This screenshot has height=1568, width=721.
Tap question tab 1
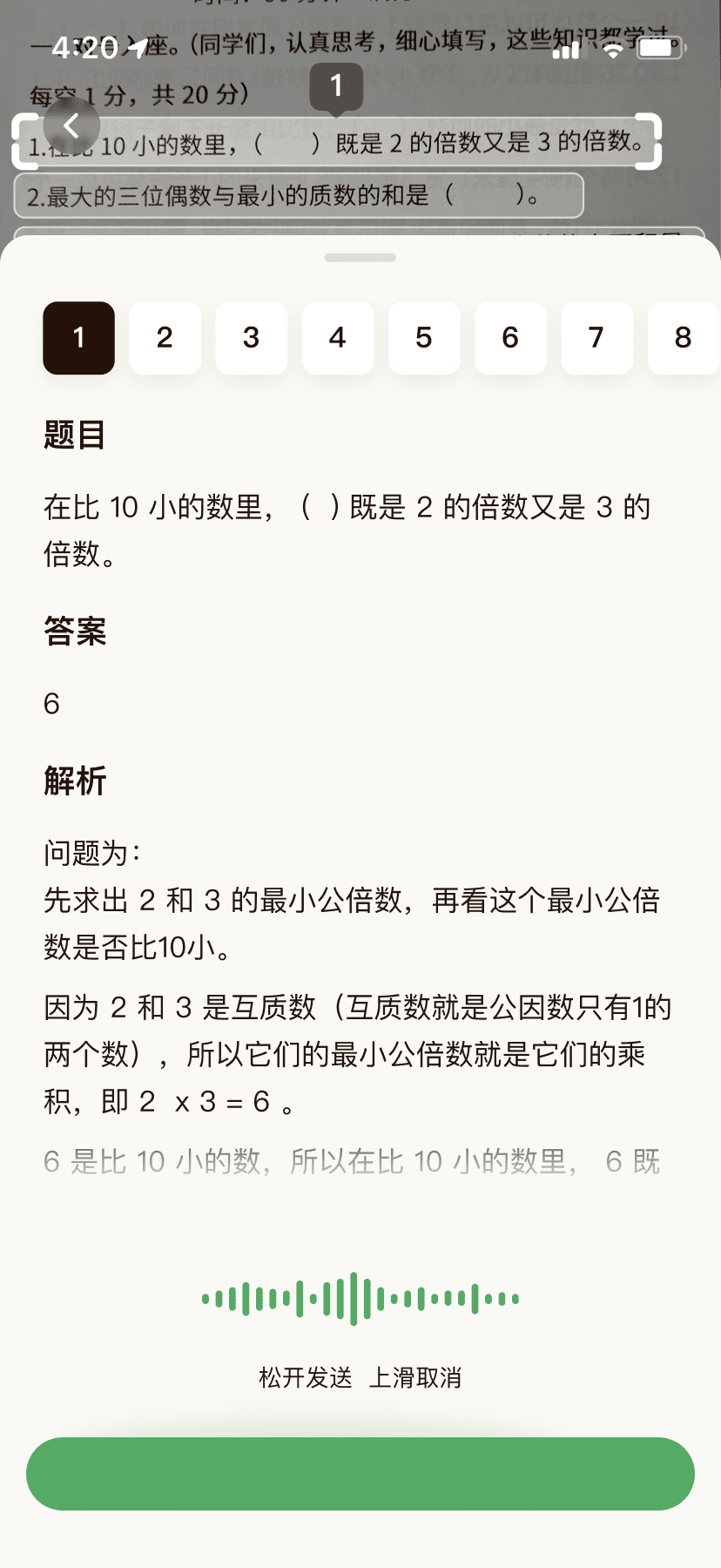pos(79,338)
